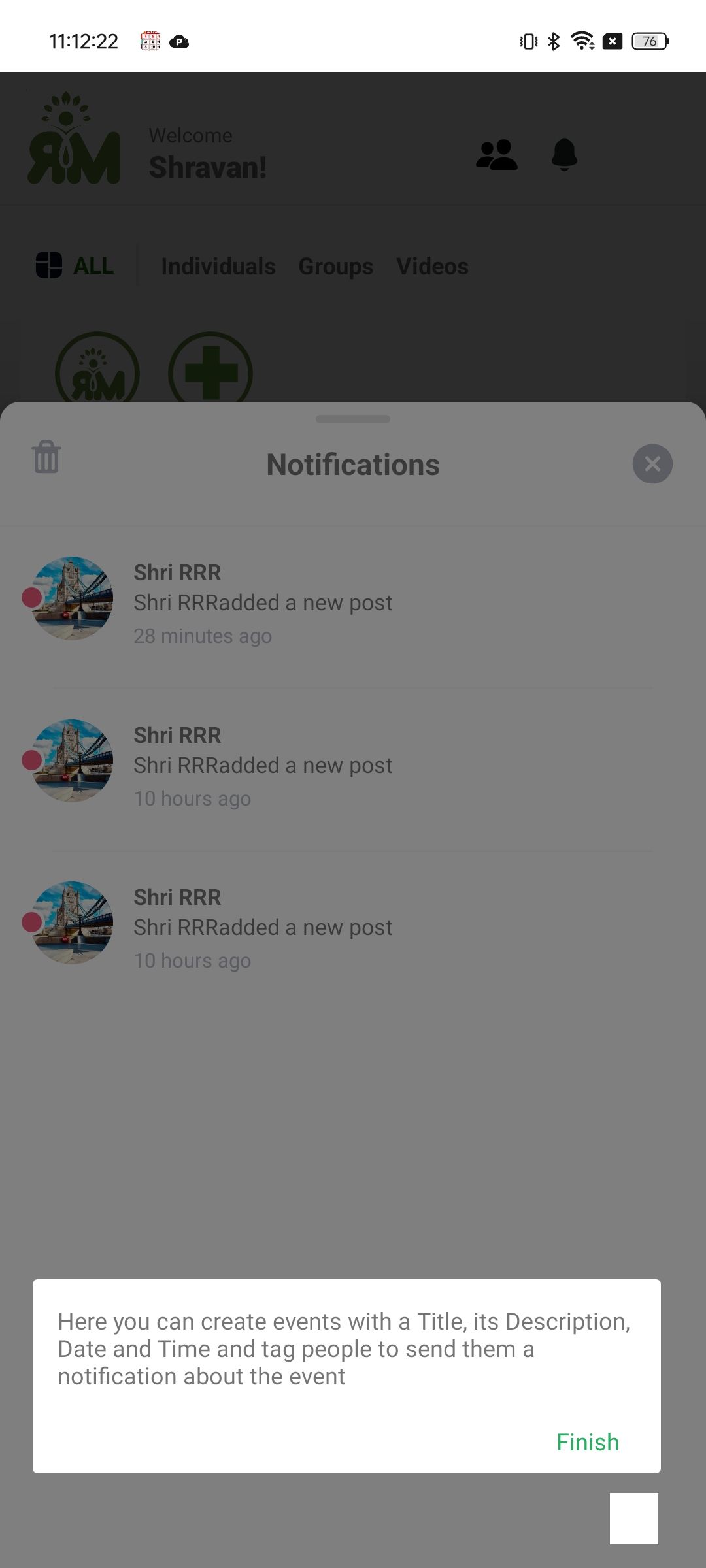The image size is (706, 1568).
Task: Open the people icon in the header
Action: click(x=497, y=155)
